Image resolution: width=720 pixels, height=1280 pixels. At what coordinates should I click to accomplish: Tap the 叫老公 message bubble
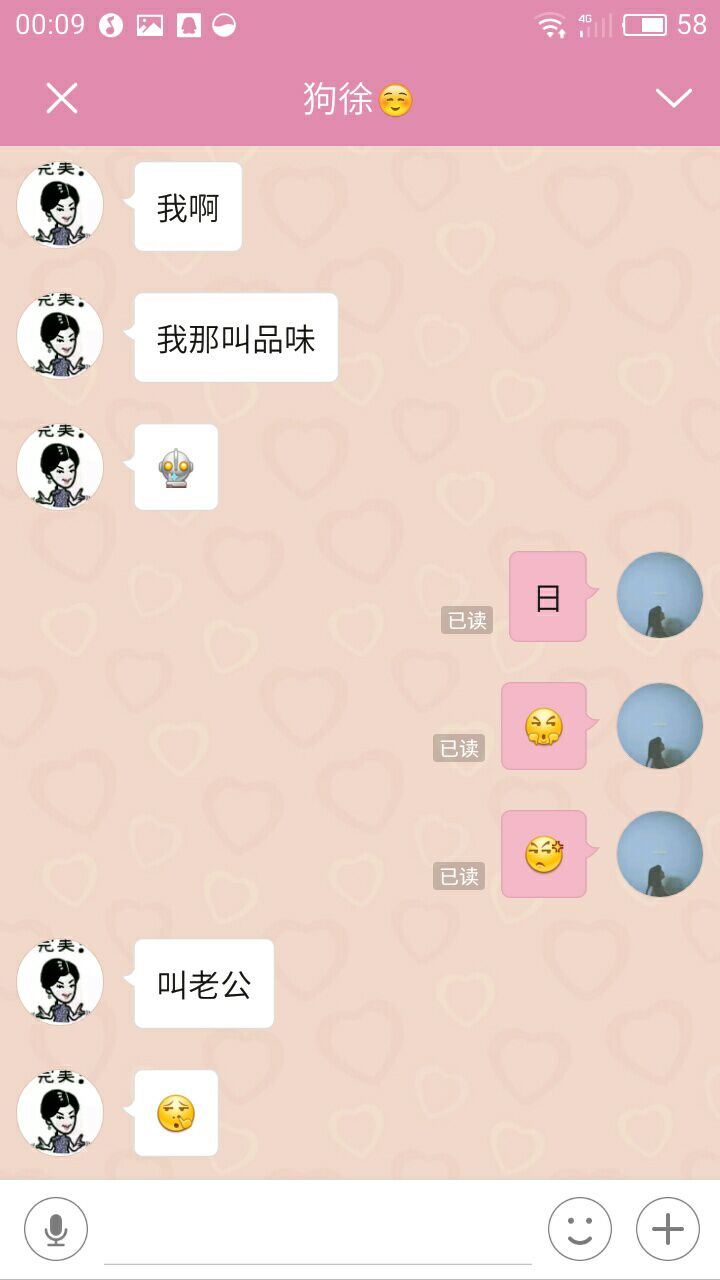[x=204, y=984]
